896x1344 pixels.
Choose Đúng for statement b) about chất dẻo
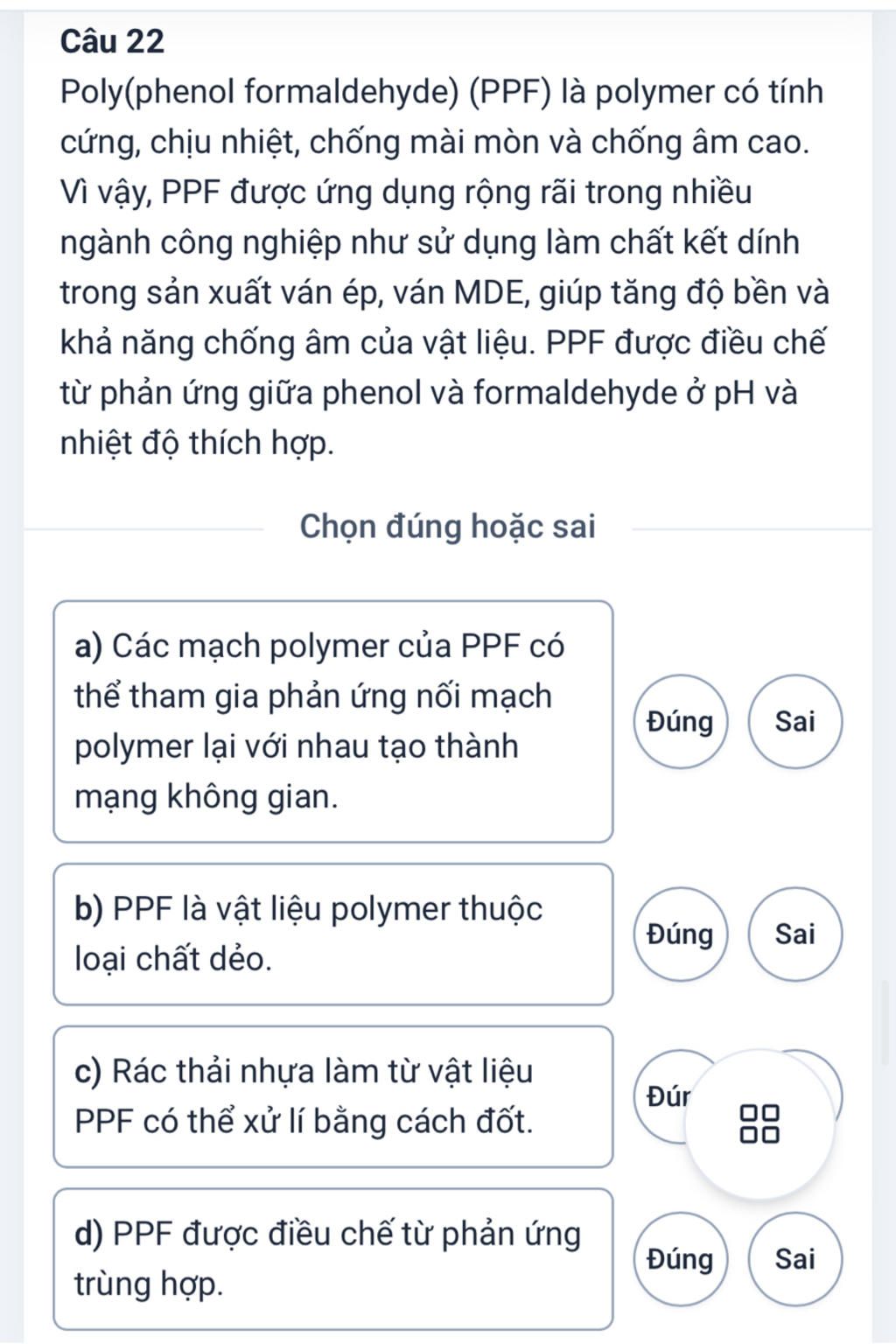pyautogui.click(x=680, y=934)
